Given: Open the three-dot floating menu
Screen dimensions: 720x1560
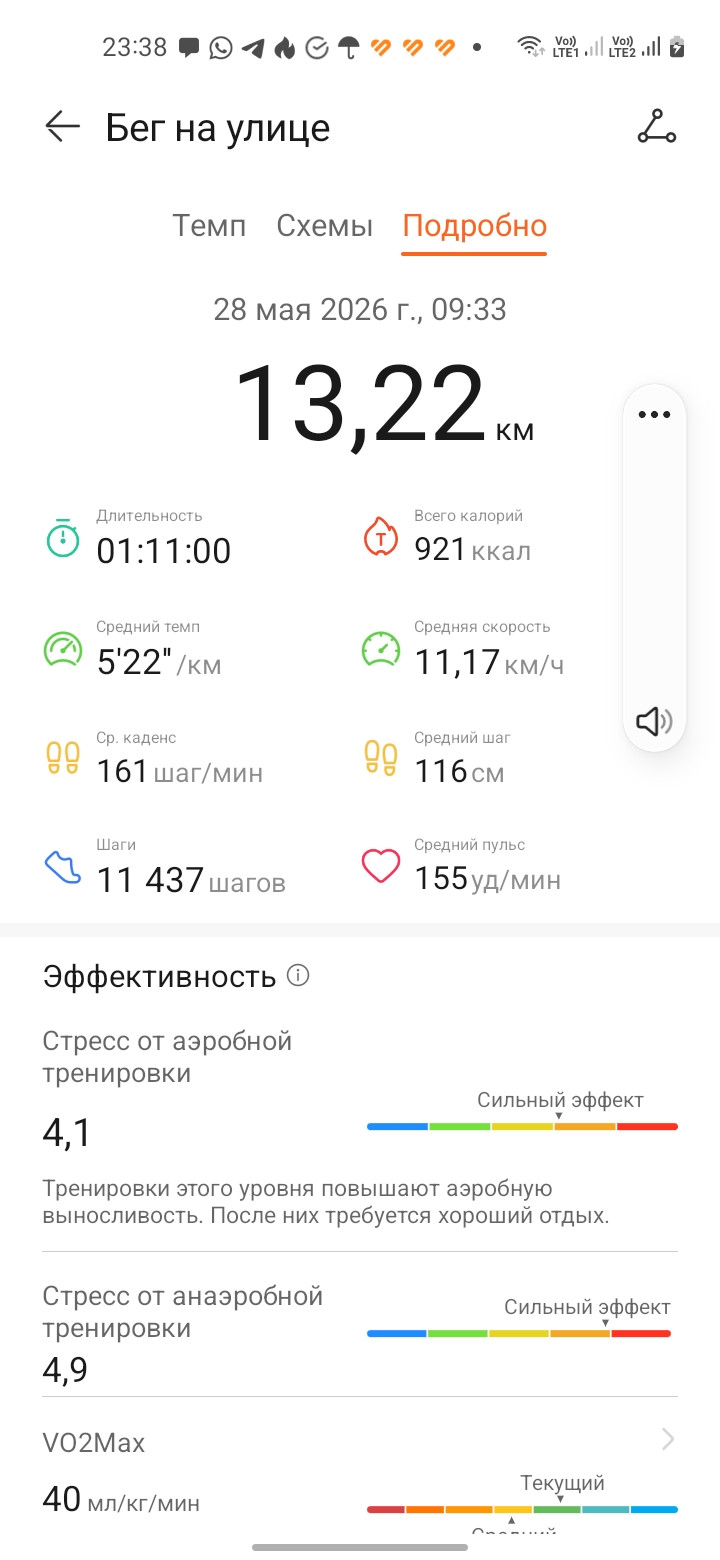Looking at the screenshot, I should 654,414.
